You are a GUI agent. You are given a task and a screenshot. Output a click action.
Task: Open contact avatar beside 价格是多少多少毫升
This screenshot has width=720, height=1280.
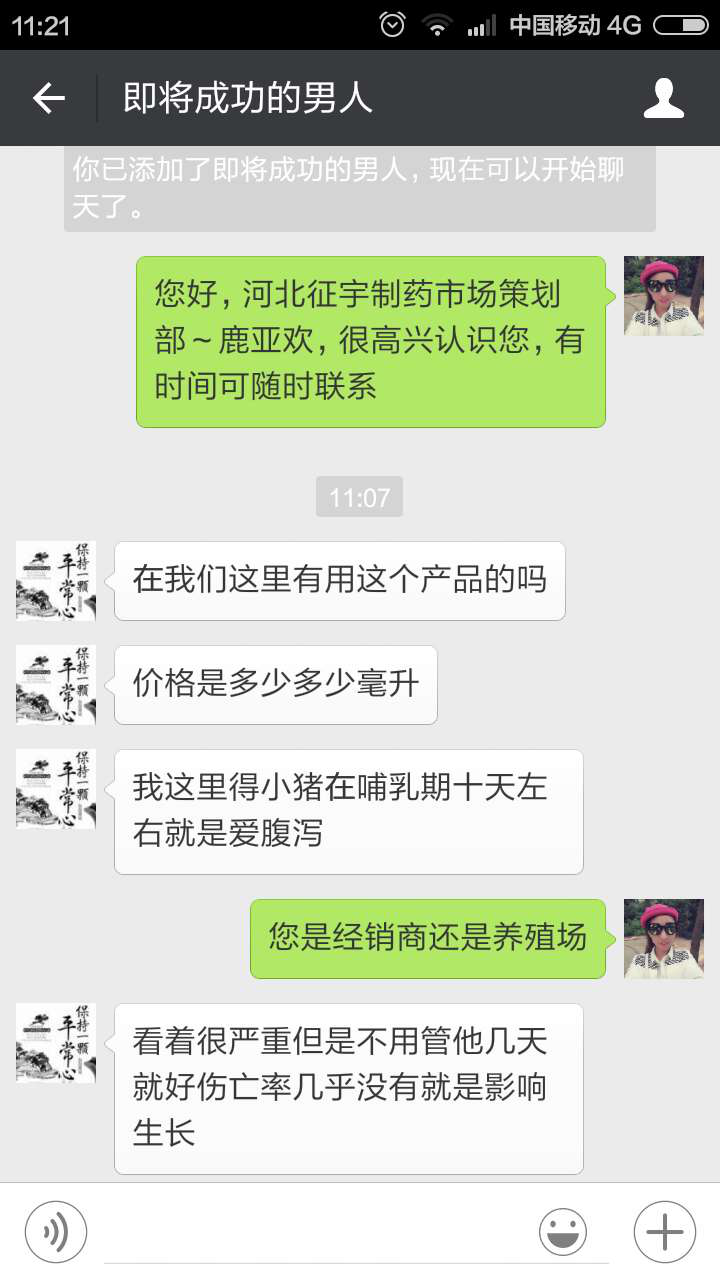[x=56, y=685]
